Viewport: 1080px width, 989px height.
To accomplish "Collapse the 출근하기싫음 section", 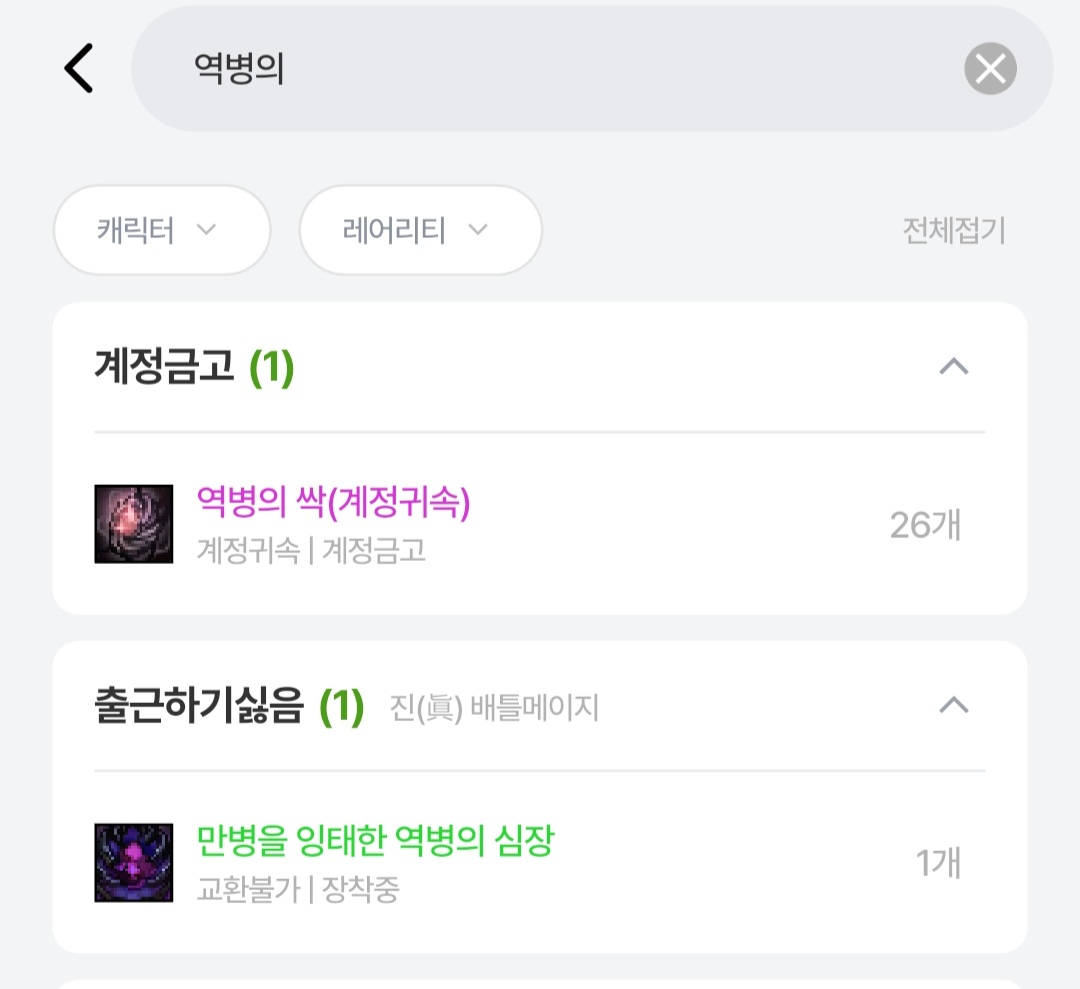I will (954, 706).
